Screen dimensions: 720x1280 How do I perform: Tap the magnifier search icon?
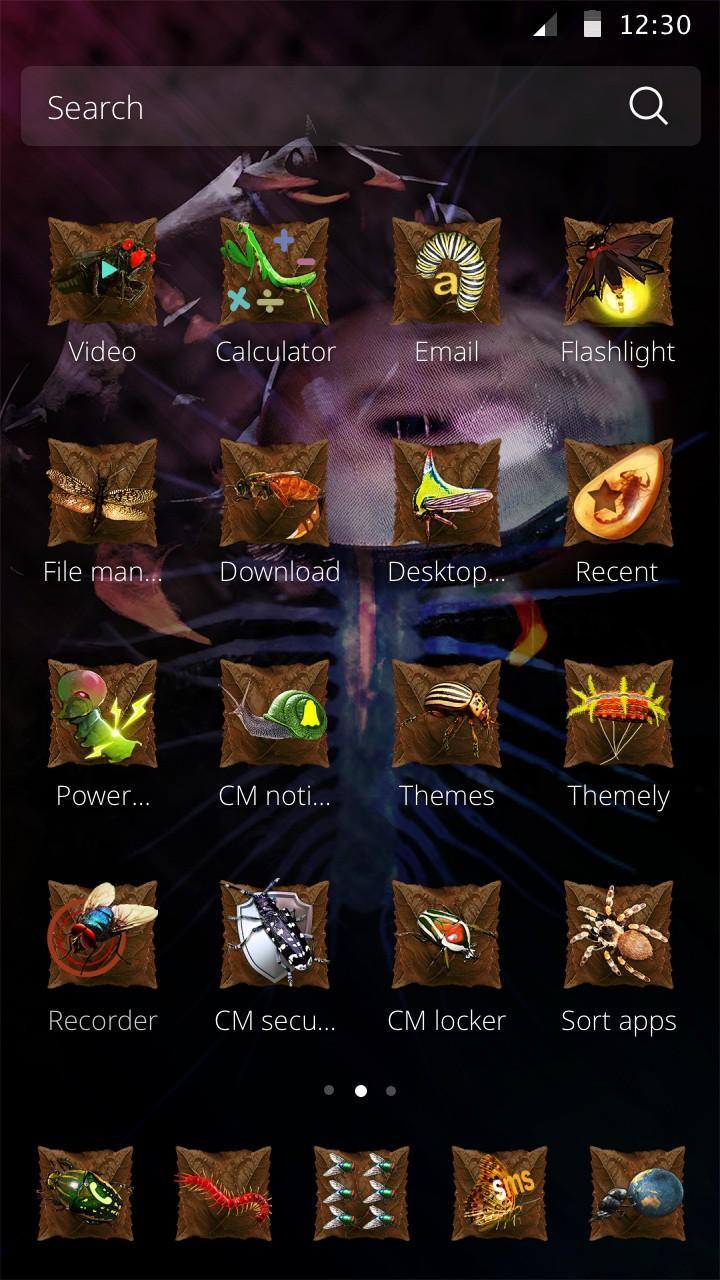click(x=648, y=106)
